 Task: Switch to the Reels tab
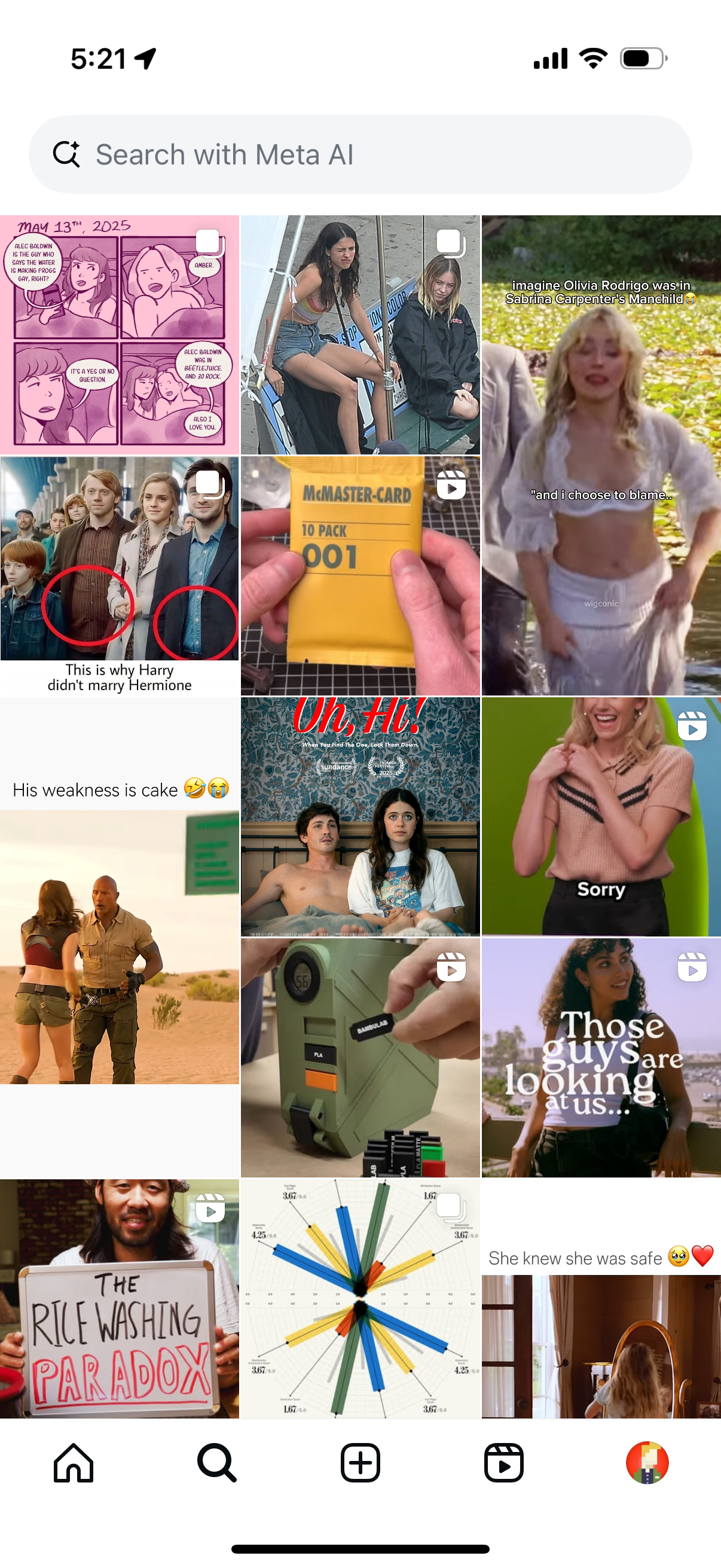504,1462
